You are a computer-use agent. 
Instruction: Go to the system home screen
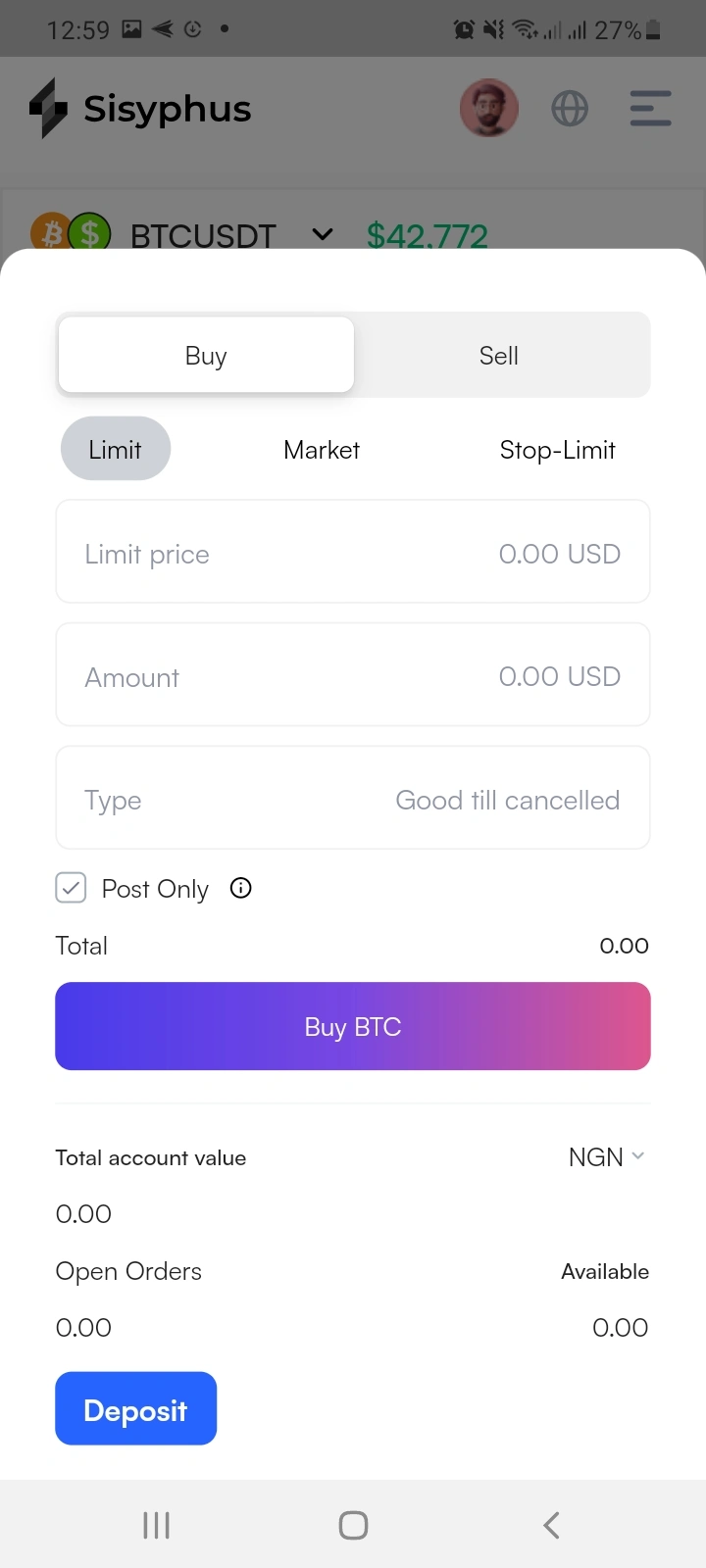353,1525
